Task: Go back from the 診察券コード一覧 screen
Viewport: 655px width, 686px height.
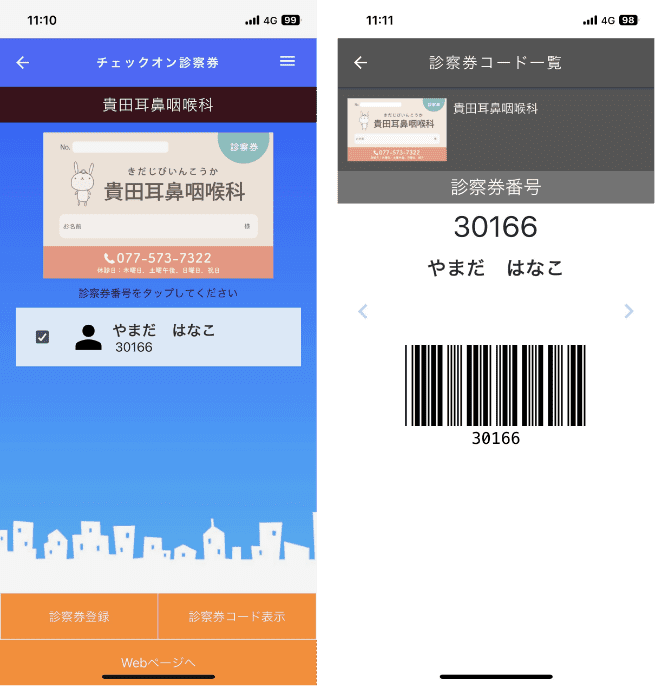Action: [361, 62]
